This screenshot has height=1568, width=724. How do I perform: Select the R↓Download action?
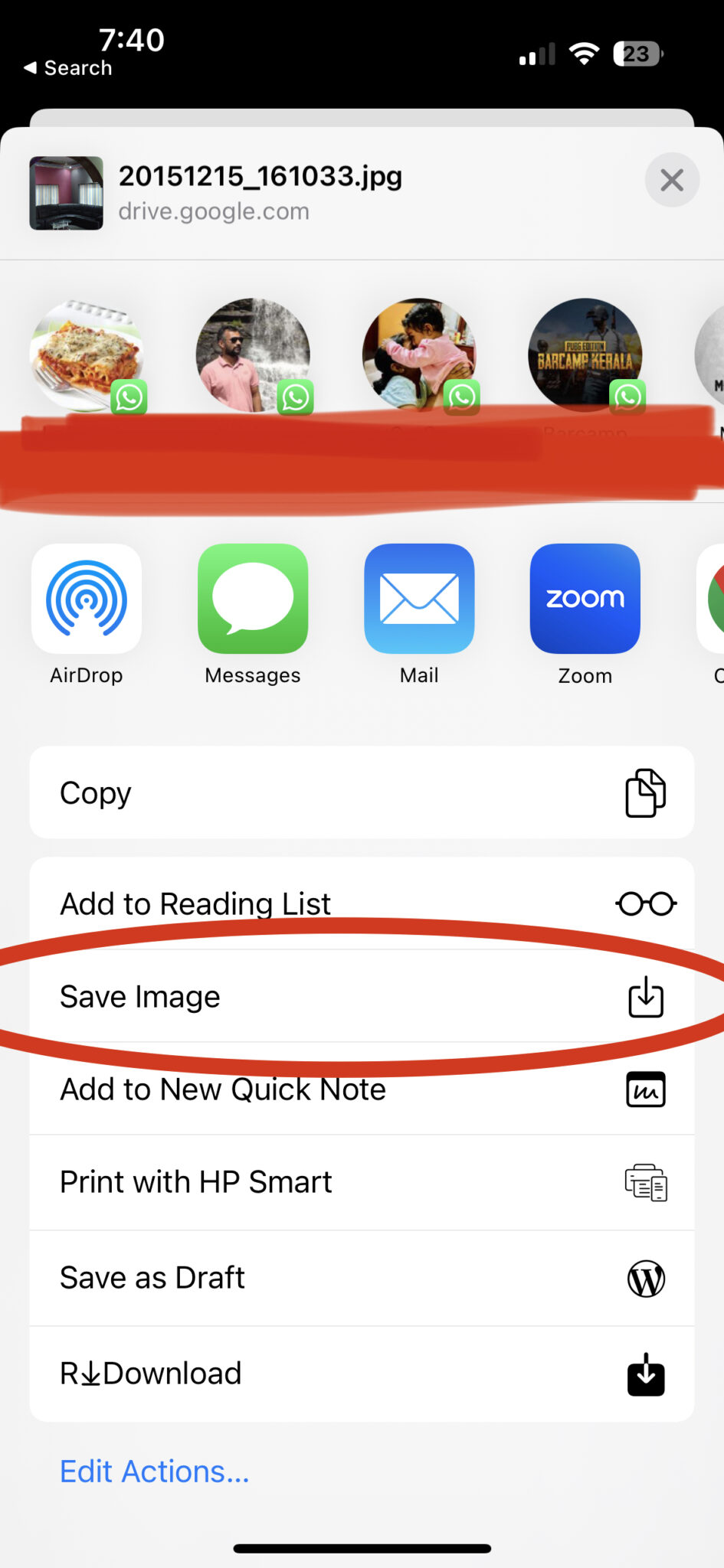point(362,1374)
